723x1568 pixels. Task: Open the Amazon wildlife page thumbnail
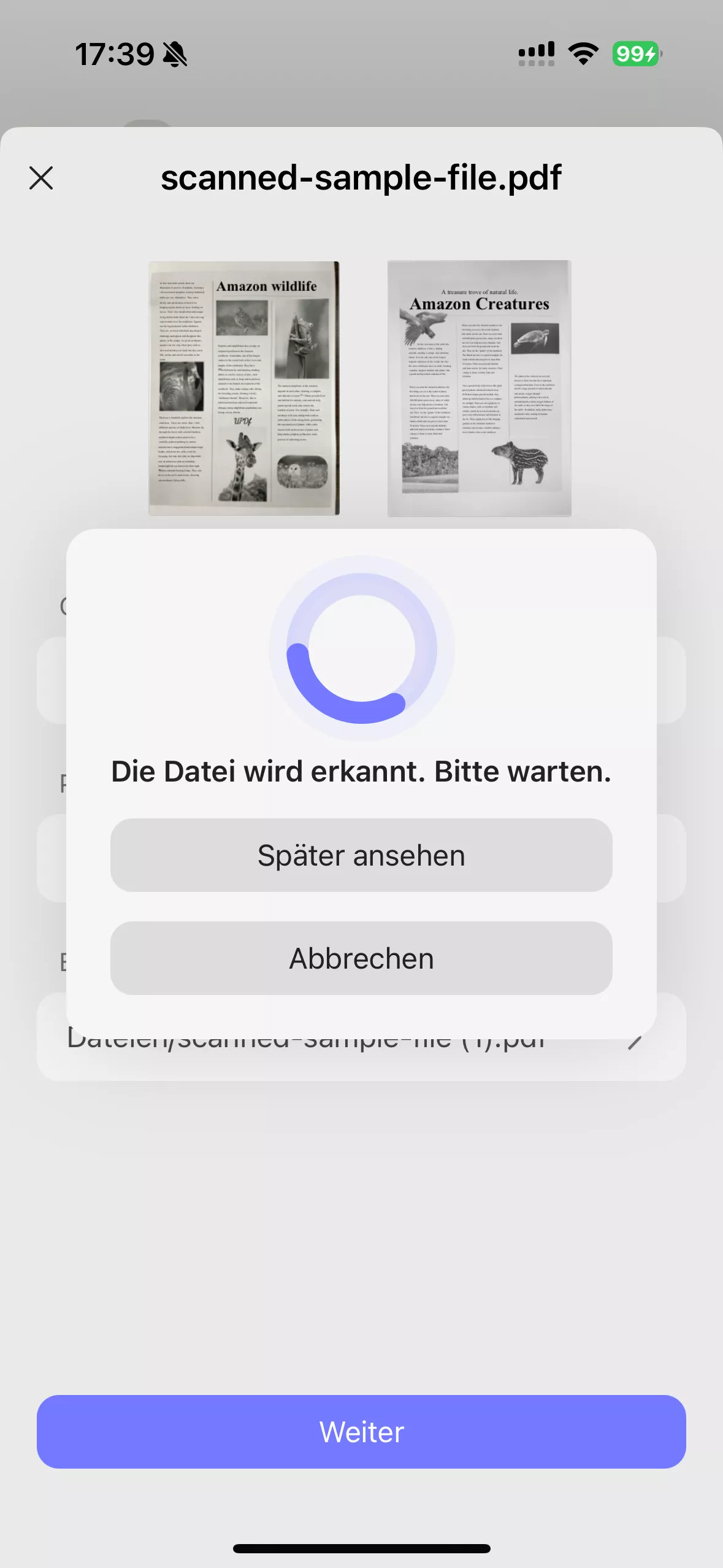coord(244,388)
